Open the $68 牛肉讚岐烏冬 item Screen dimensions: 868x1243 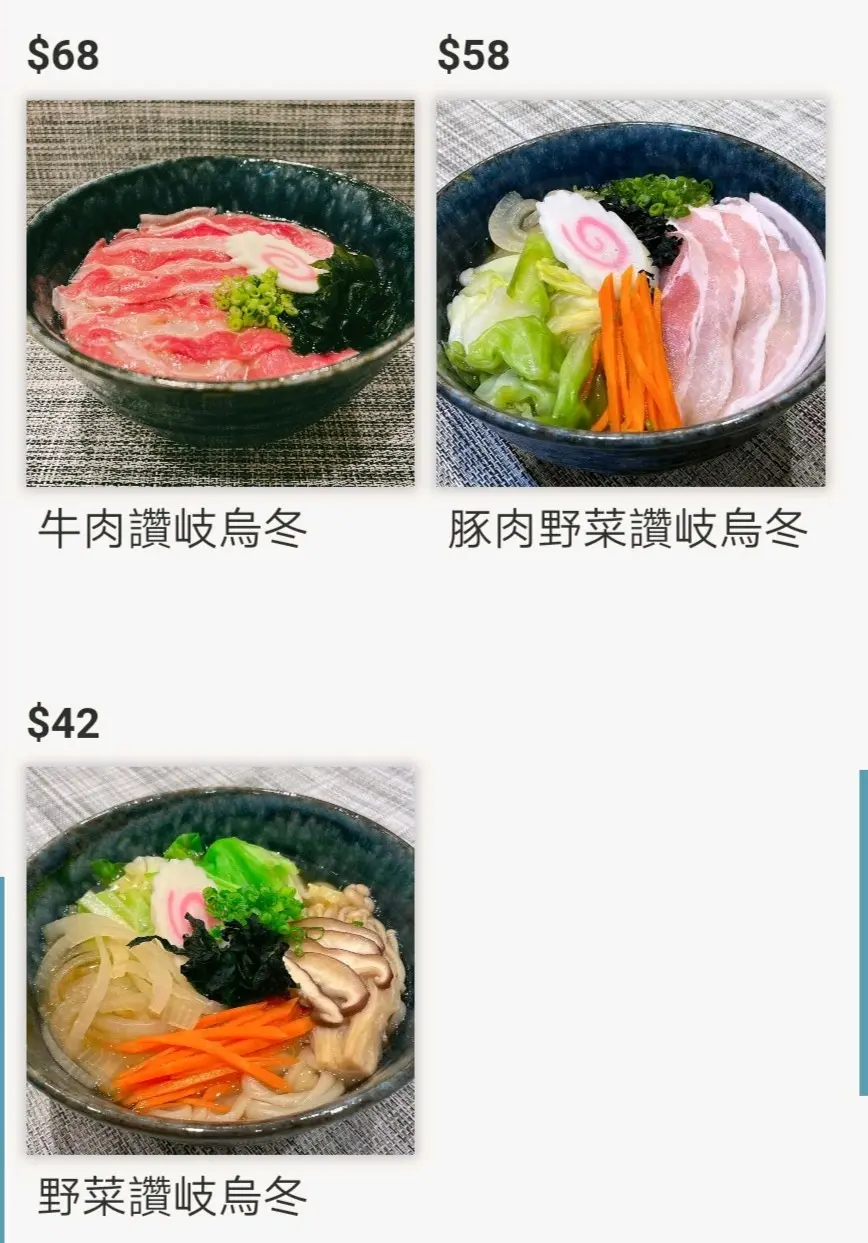(x=220, y=293)
